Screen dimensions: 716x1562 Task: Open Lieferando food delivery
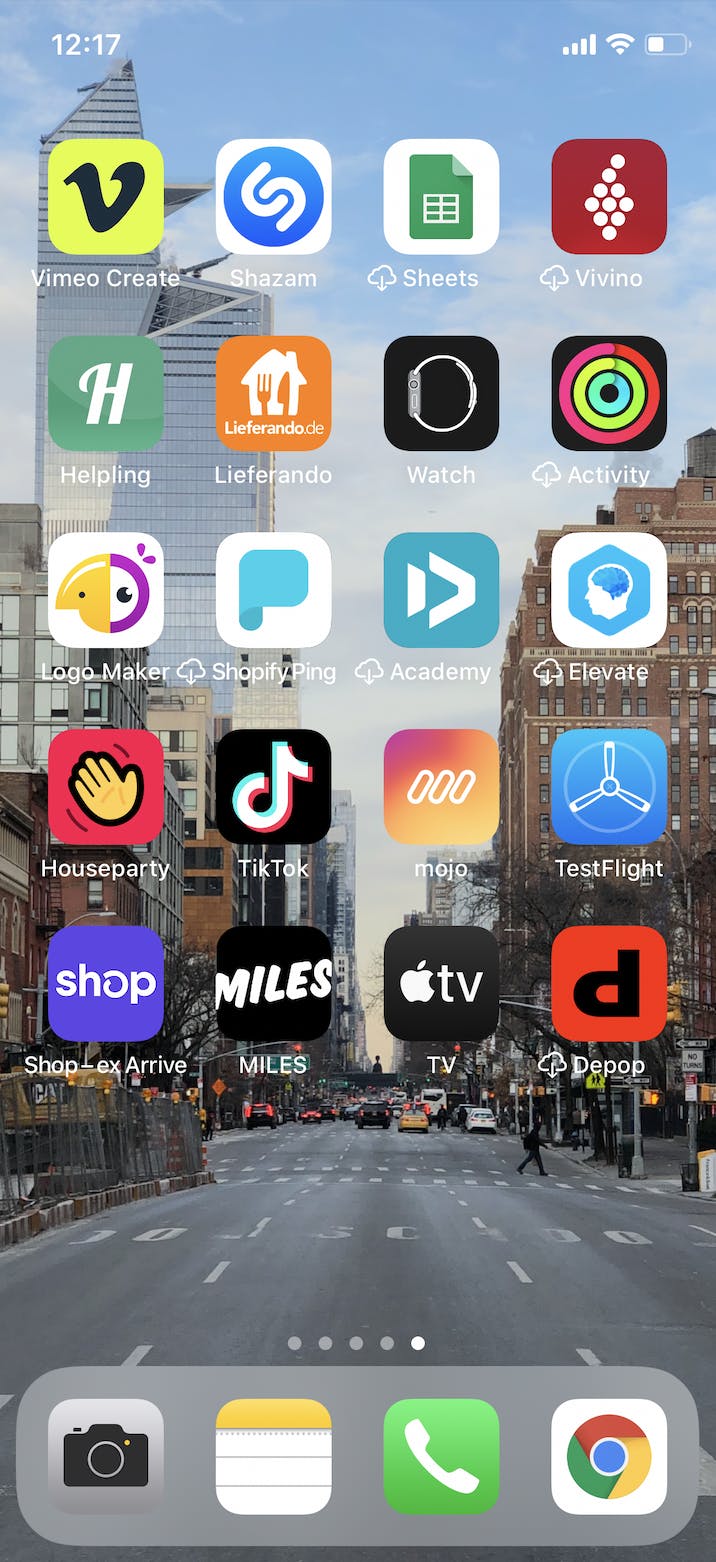(x=273, y=393)
